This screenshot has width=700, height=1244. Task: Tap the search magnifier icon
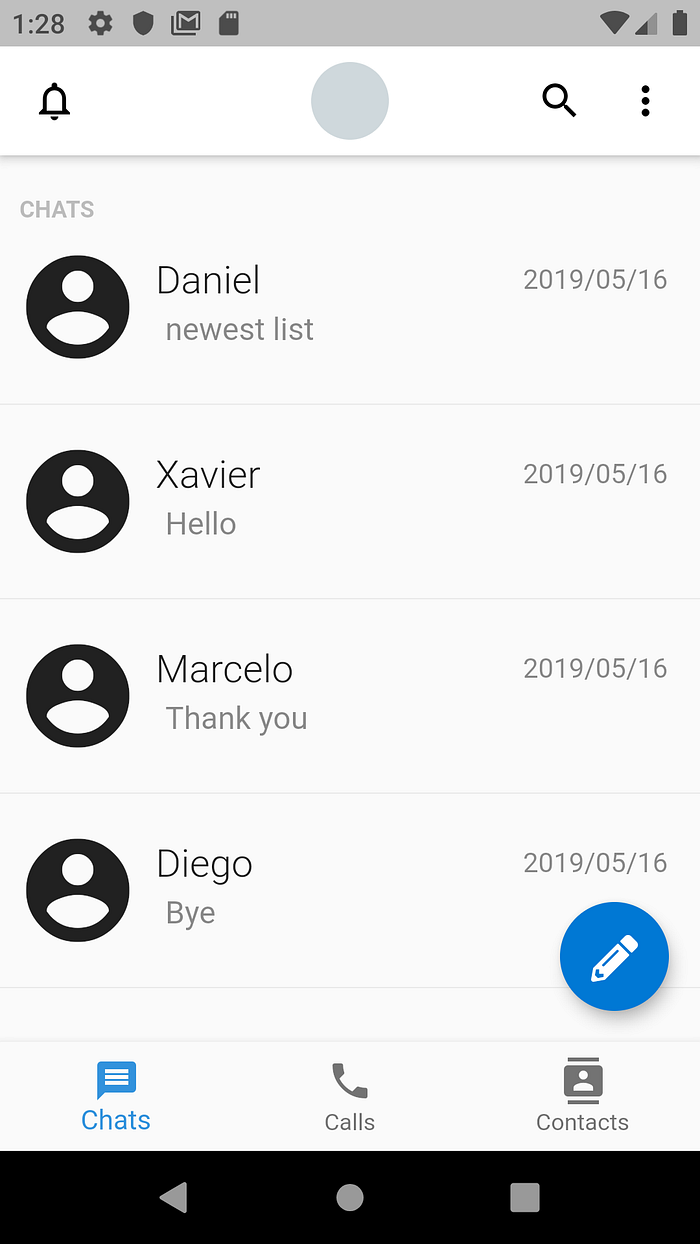click(559, 101)
